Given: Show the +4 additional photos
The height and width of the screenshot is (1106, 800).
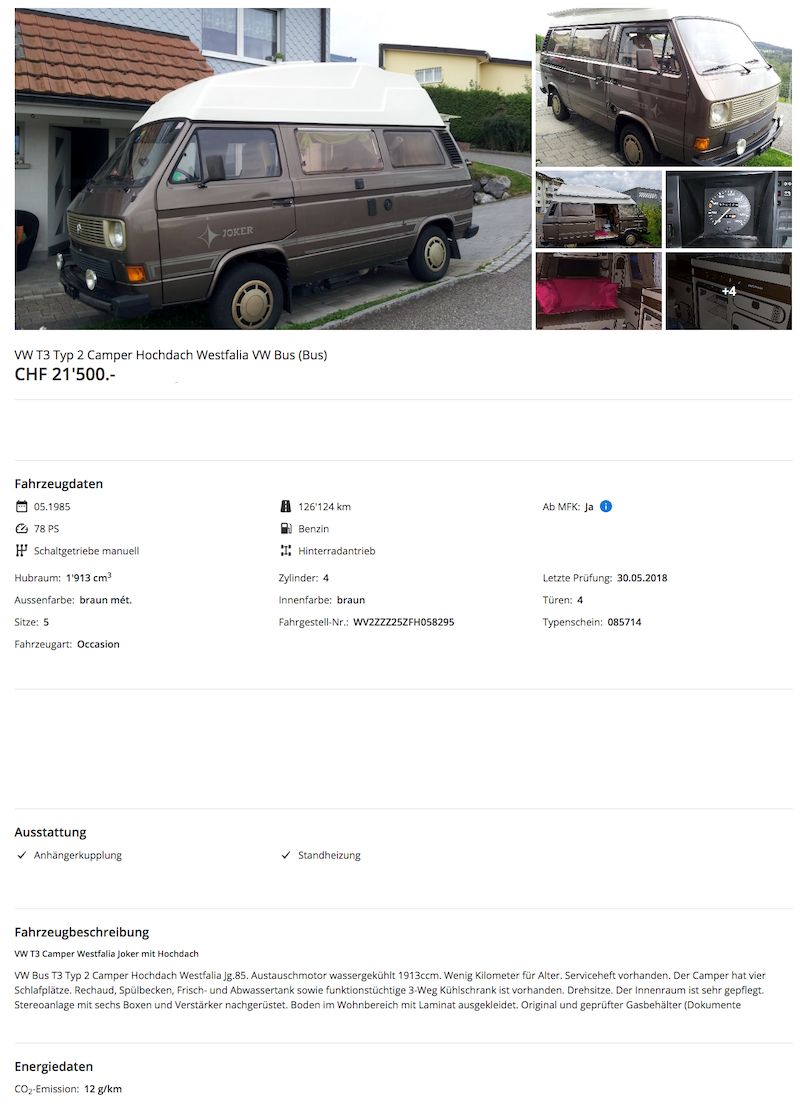Looking at the screenshot, I should pos(728,291).
